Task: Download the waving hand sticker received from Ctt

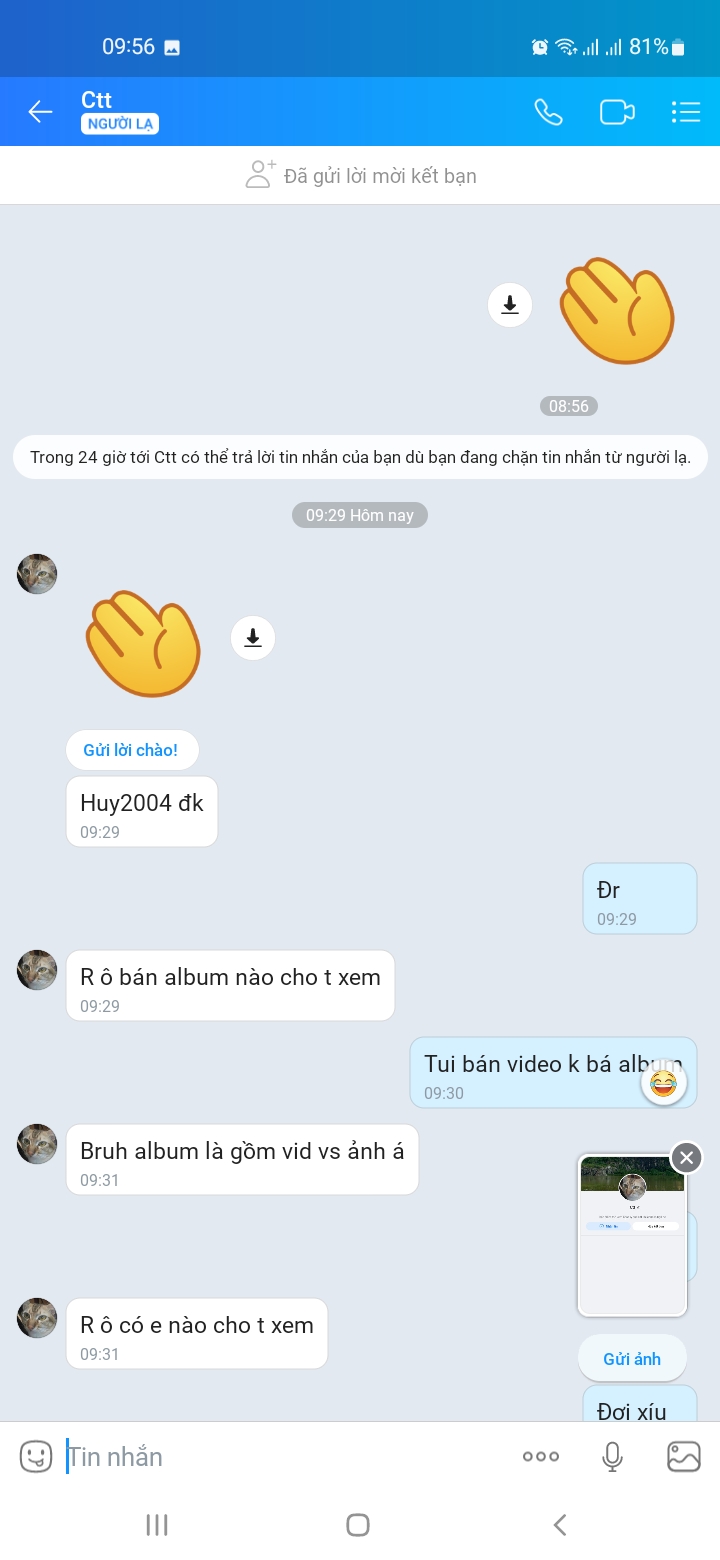Action: coord(253,638)
